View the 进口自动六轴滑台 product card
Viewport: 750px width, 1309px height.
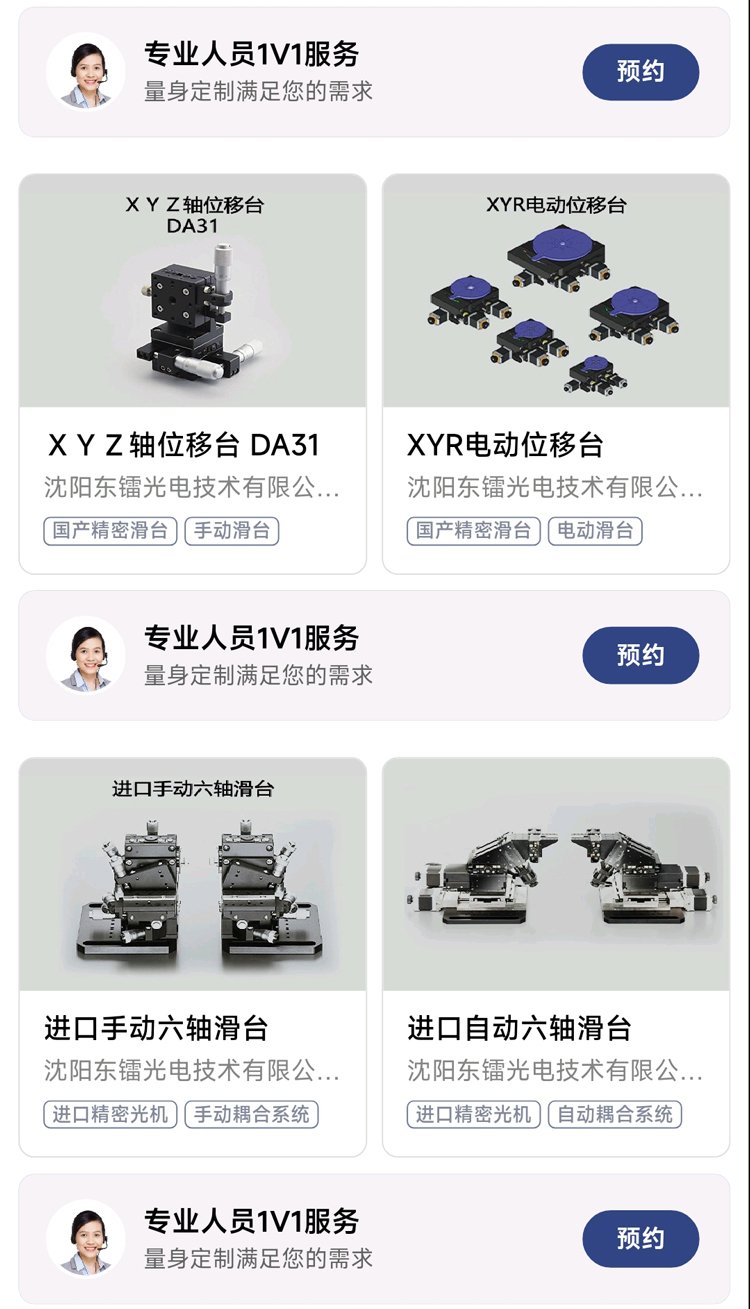point(556,957)
